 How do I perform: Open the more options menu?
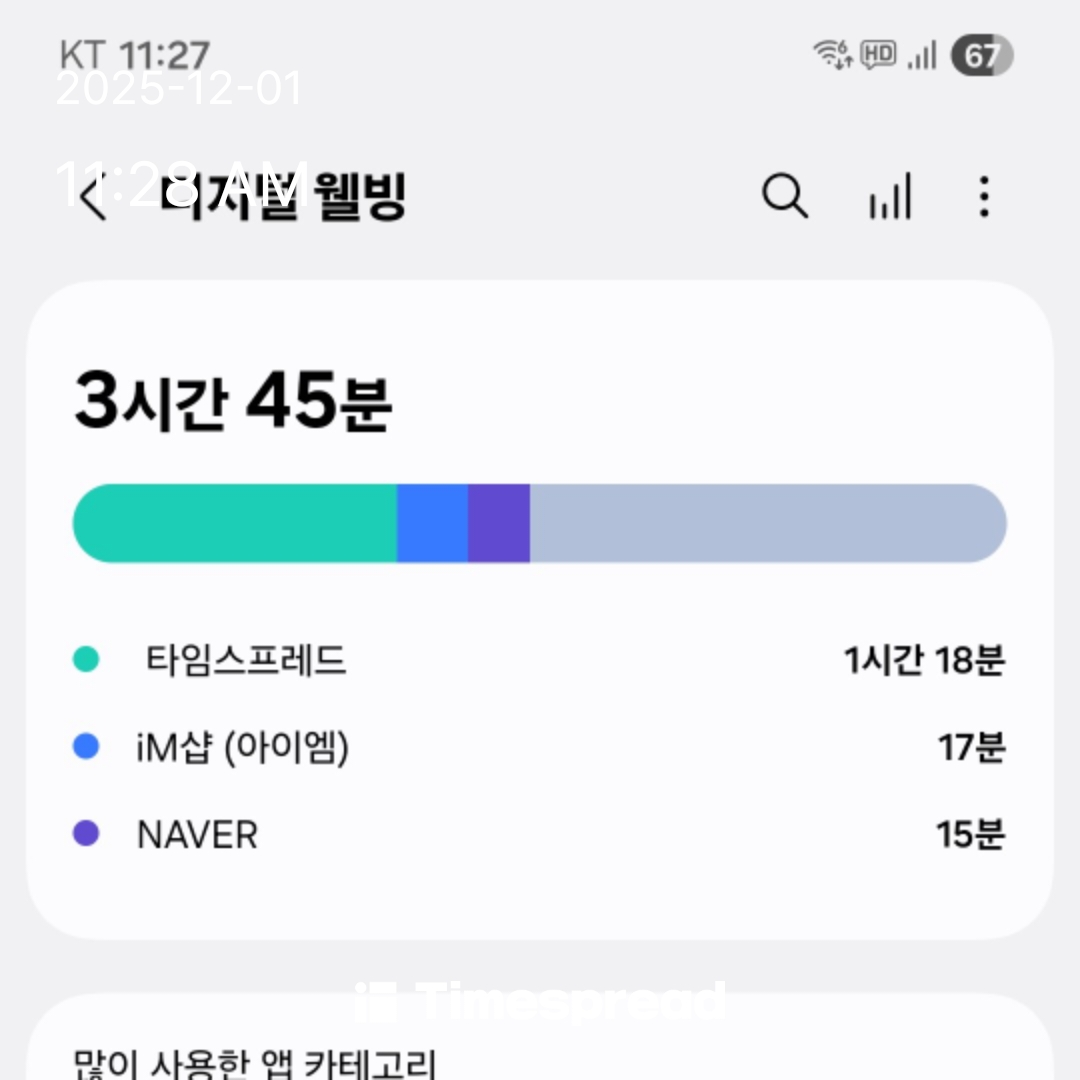coord(984,196)
